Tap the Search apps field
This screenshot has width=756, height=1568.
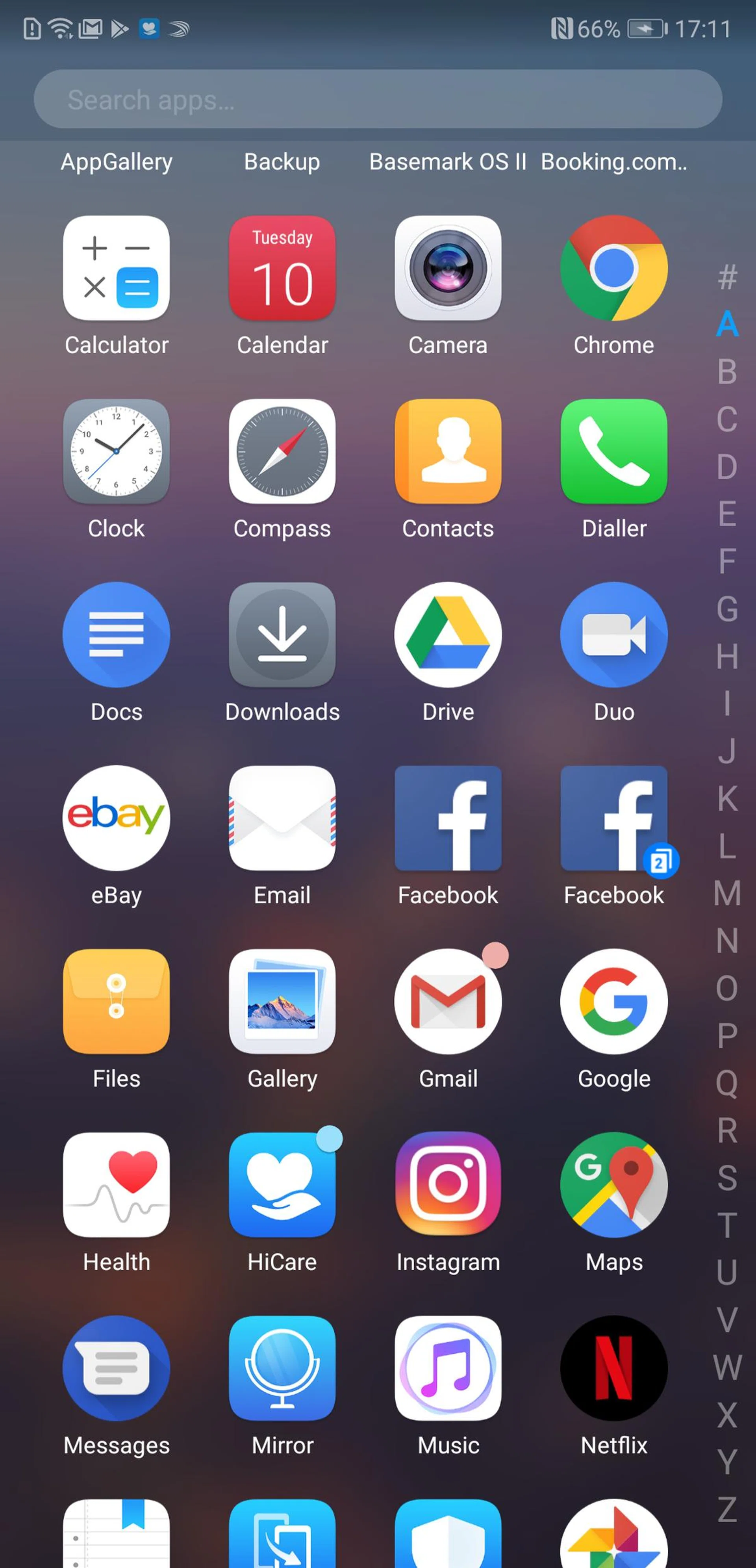(377, 99)
